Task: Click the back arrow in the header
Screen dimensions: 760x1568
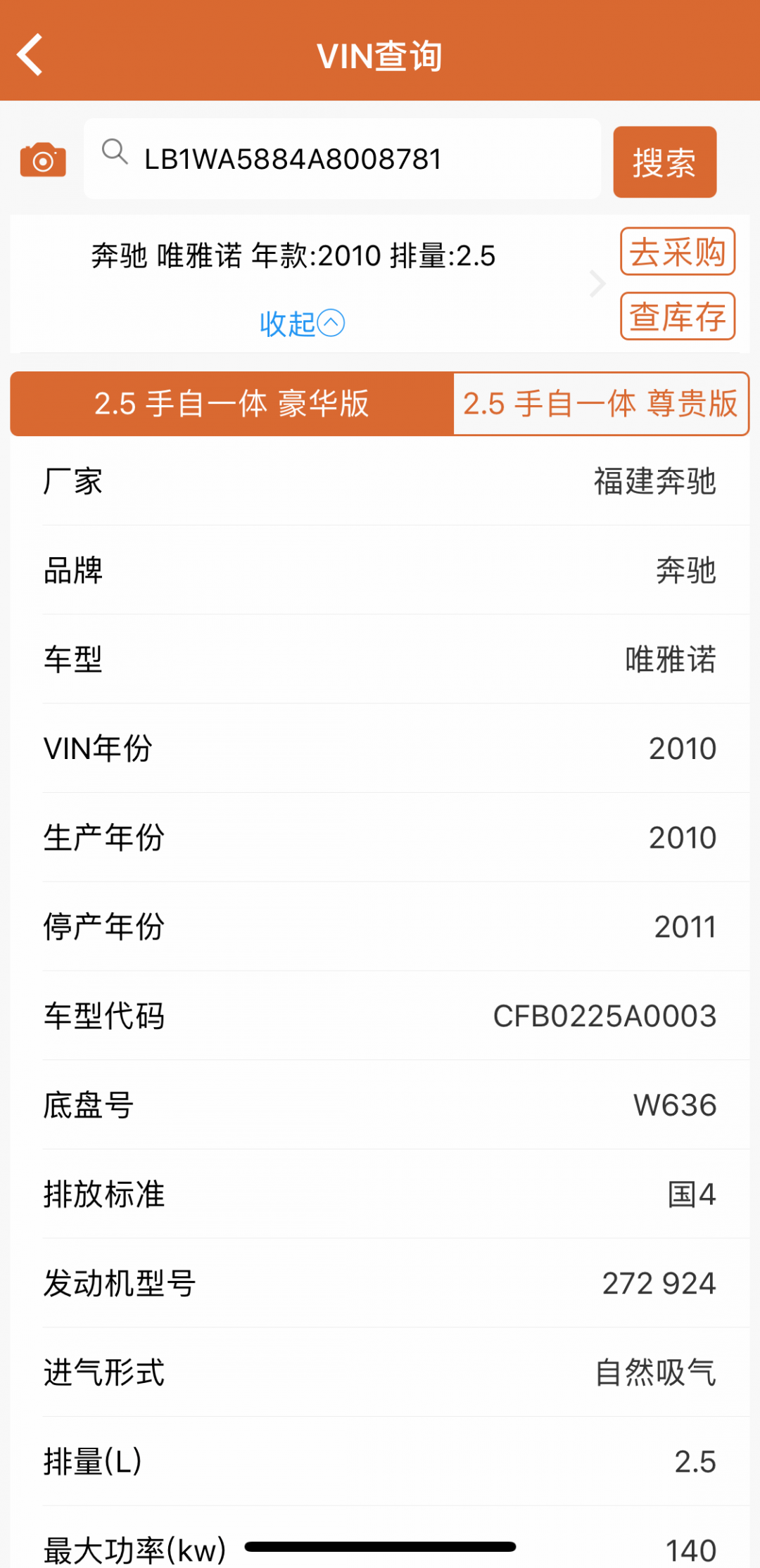Action: click(x=30, y=55)
